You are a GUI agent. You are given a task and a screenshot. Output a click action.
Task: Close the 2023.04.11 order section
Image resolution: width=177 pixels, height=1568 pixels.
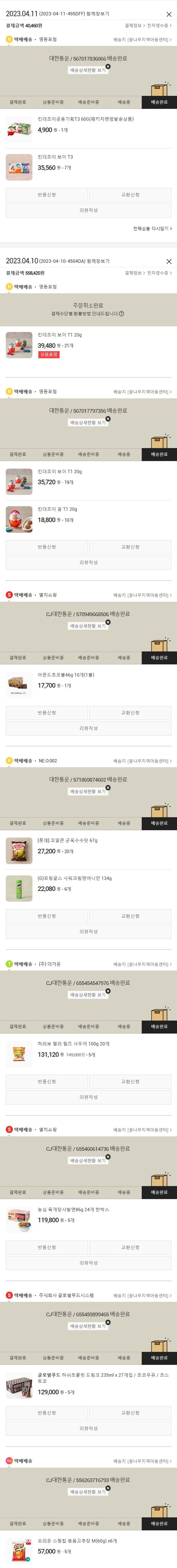point(169,14)
